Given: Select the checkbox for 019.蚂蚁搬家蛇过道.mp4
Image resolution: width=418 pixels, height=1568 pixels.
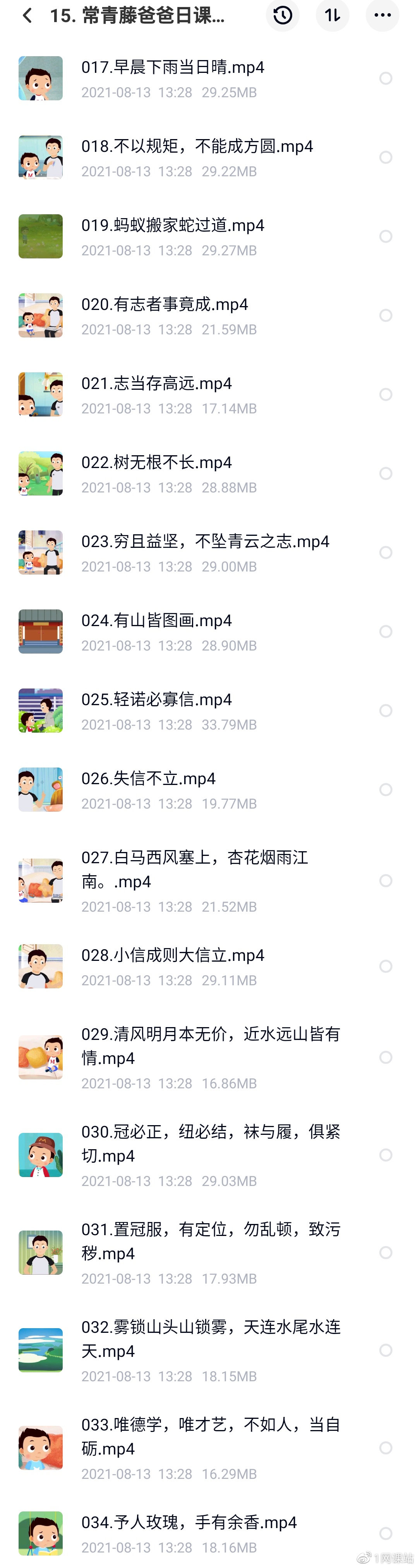Looking at the screenshot, I should pyautogui.click(x=385, y=236).
